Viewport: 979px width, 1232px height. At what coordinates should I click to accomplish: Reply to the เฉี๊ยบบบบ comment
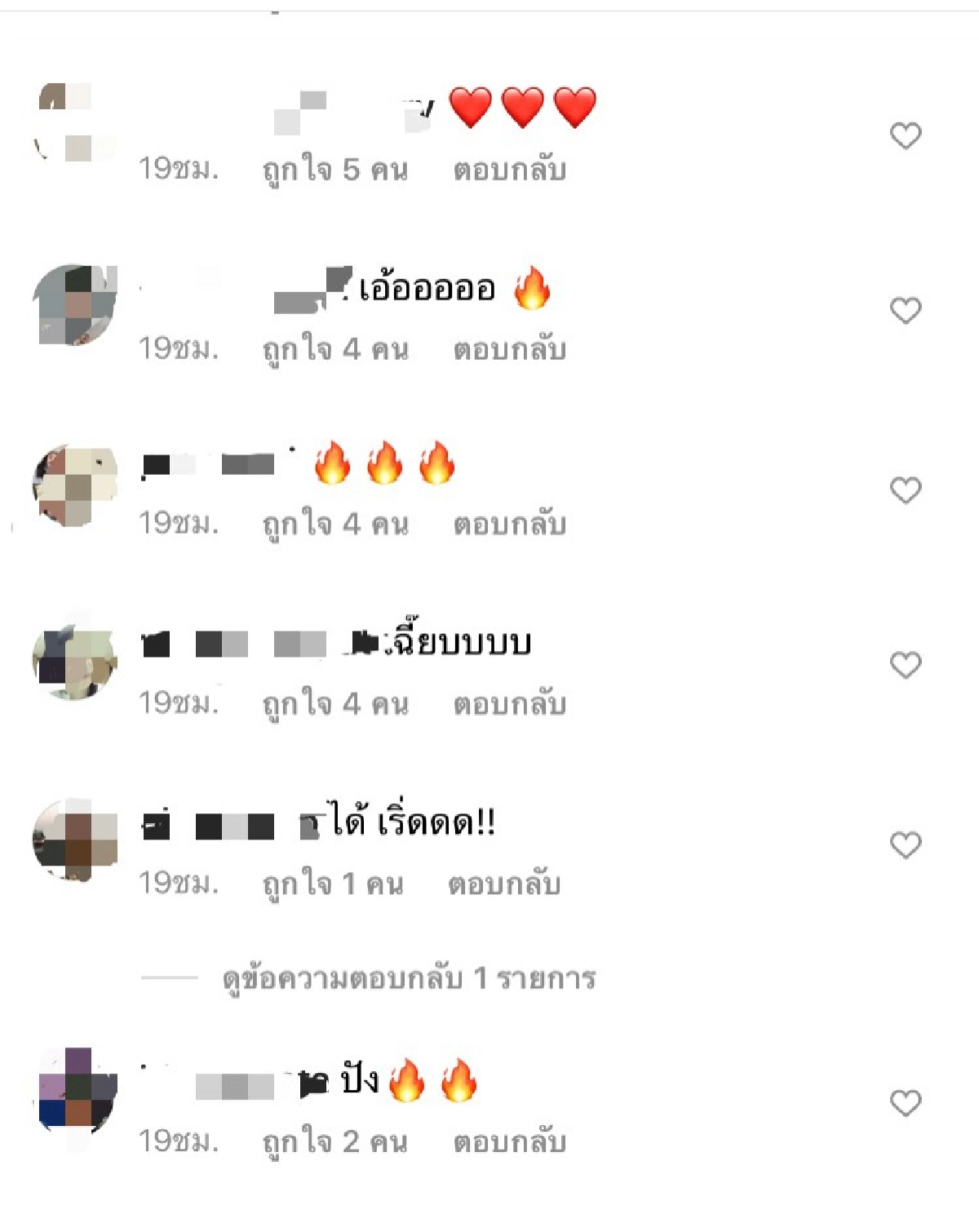pos(510,703)
